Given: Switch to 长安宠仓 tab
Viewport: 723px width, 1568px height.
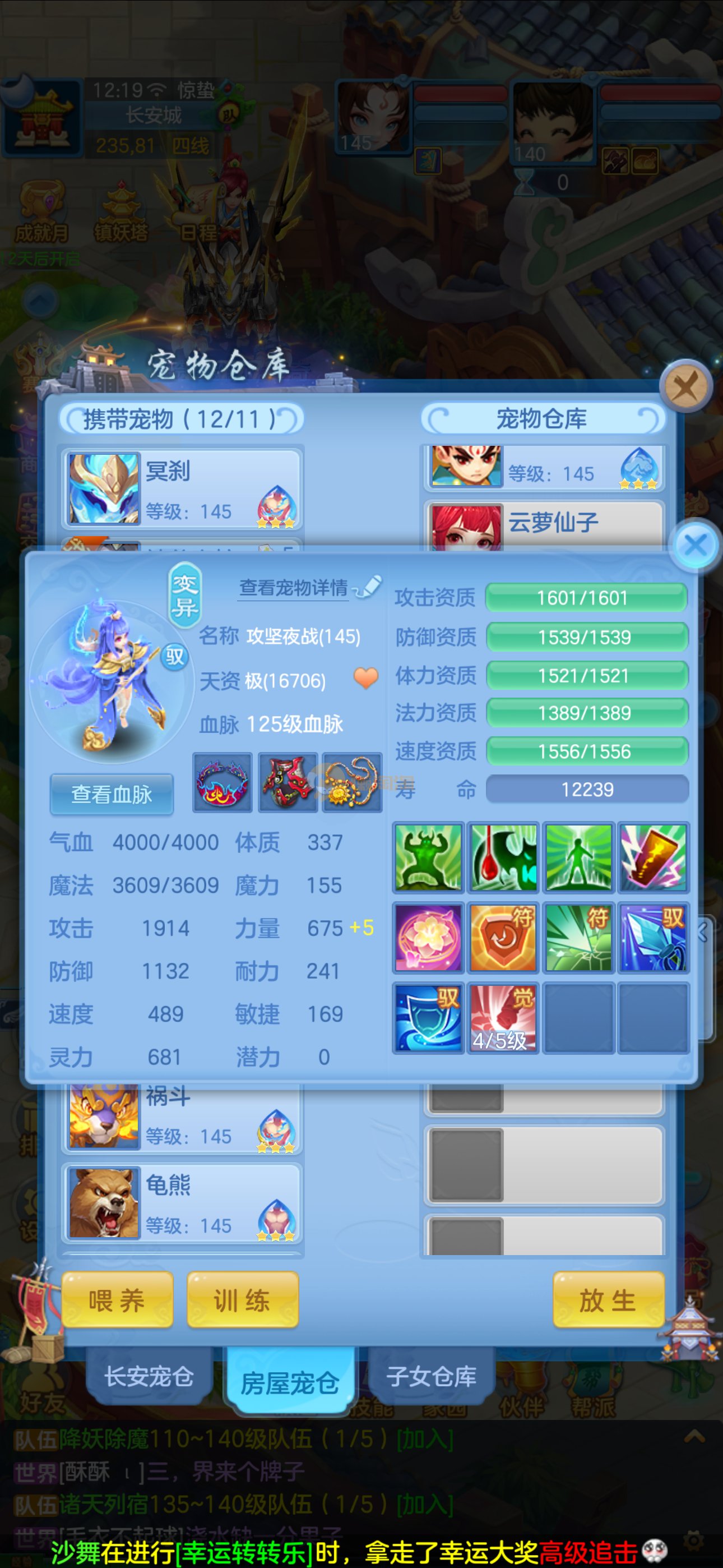Looking at the screenshot, I should coord(149,1376).
